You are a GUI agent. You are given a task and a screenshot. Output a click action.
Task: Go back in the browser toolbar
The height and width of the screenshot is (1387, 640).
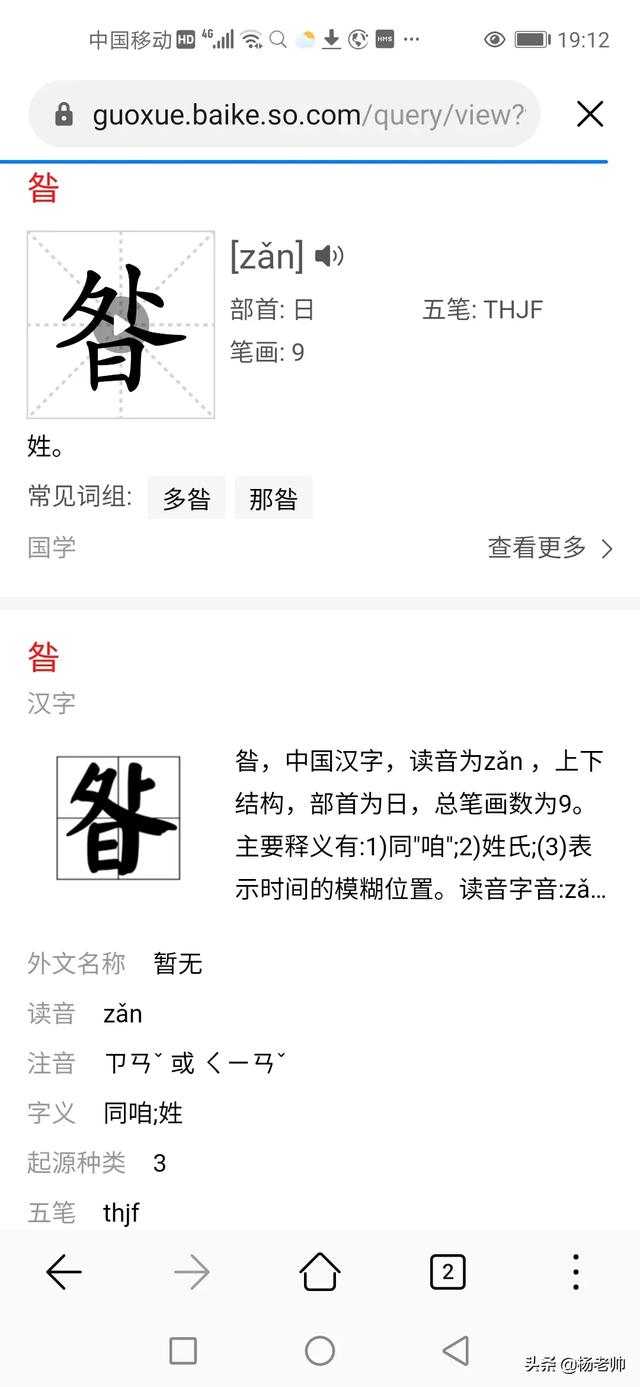(64, 1273)
